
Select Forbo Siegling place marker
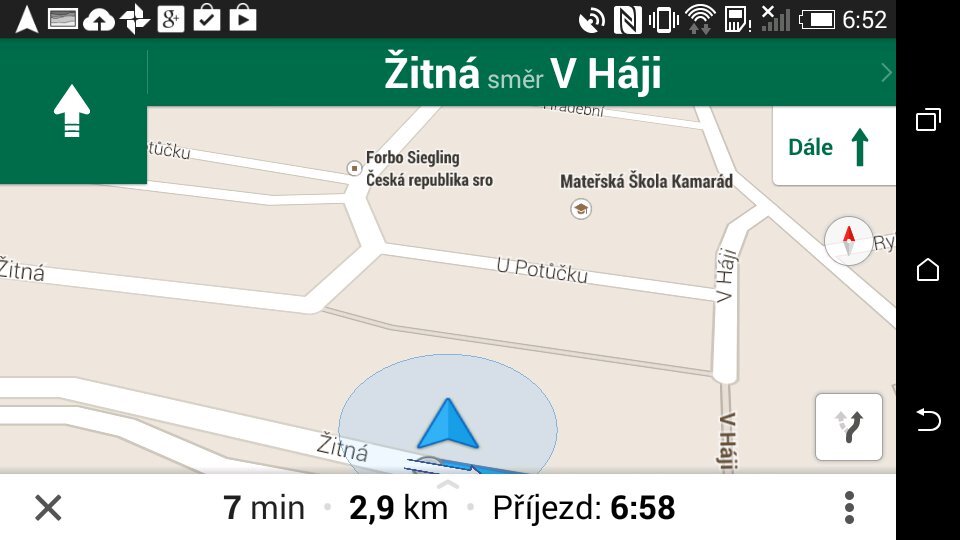[x=353, y=168]
